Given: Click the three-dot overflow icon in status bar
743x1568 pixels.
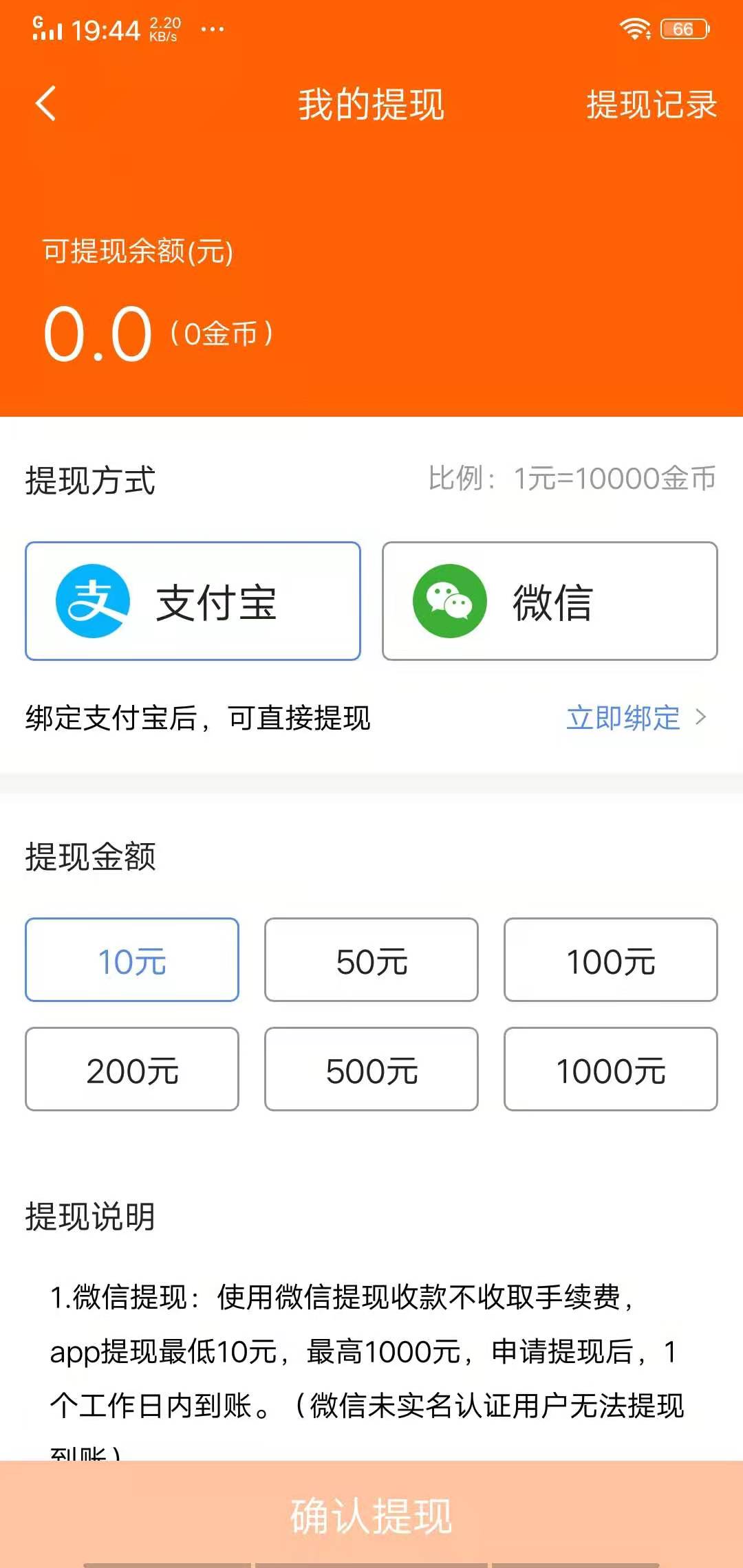Looking at the screenshot, I should click(213, 29).
